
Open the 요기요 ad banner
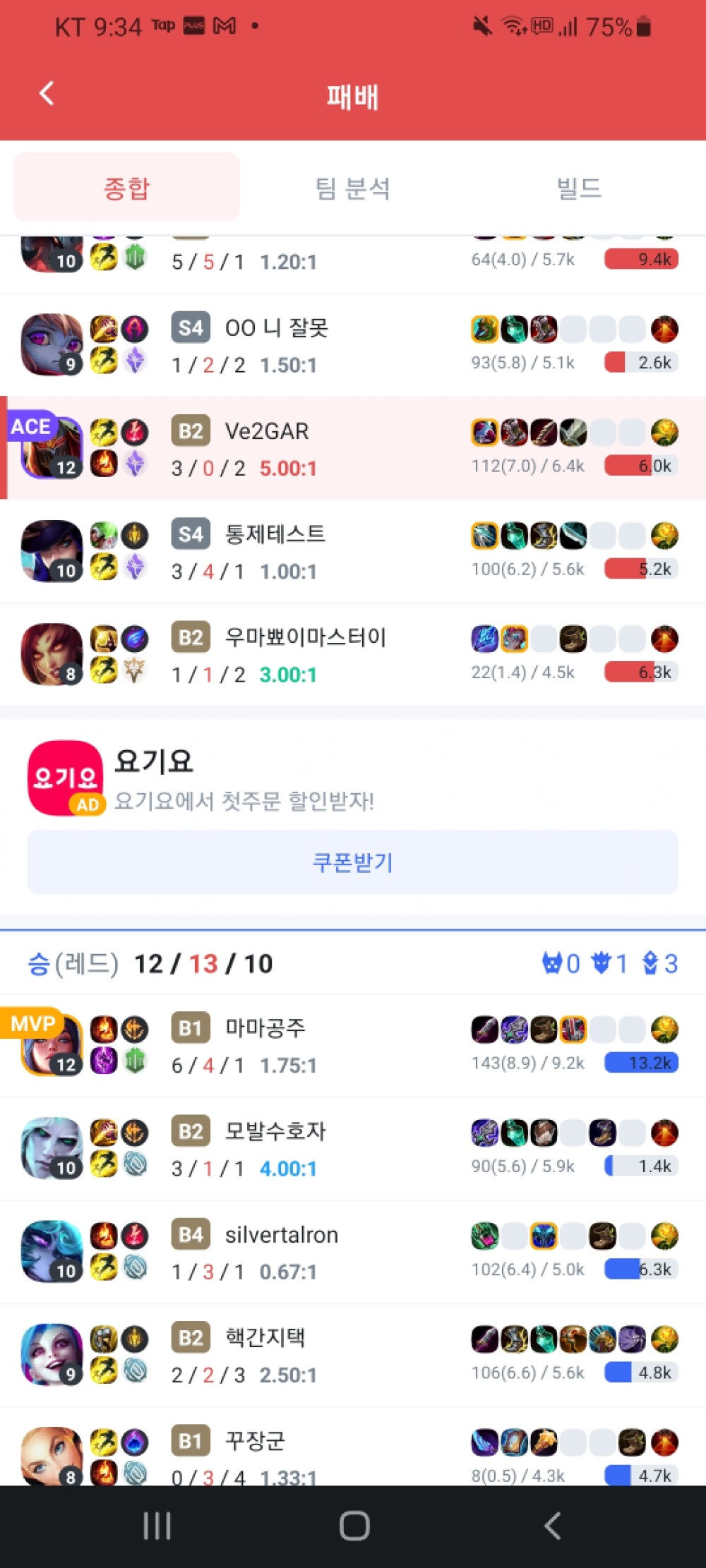coord(212,778)
